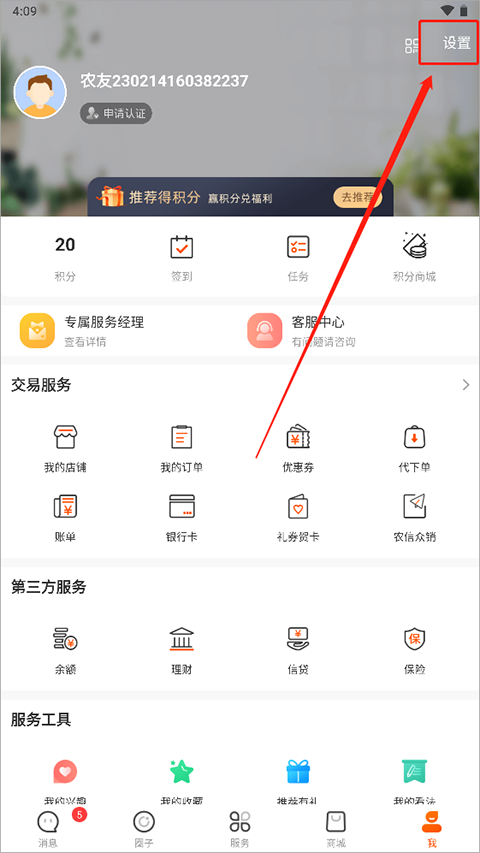Open 签到 daily check-in
Image resolution: width=480 pixels, height=853 pixels.
tap(181, 258)
